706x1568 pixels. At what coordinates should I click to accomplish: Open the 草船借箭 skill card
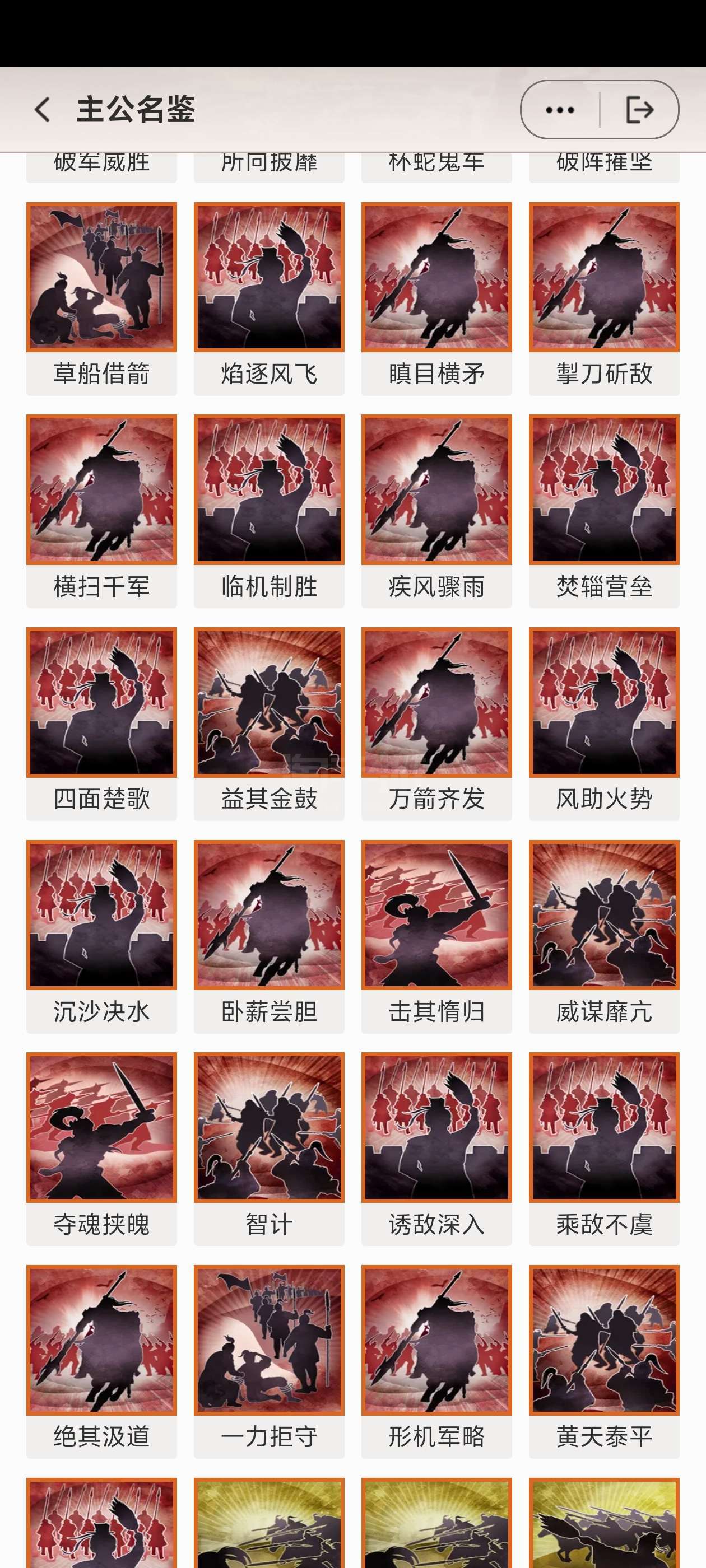click(101, 299)
